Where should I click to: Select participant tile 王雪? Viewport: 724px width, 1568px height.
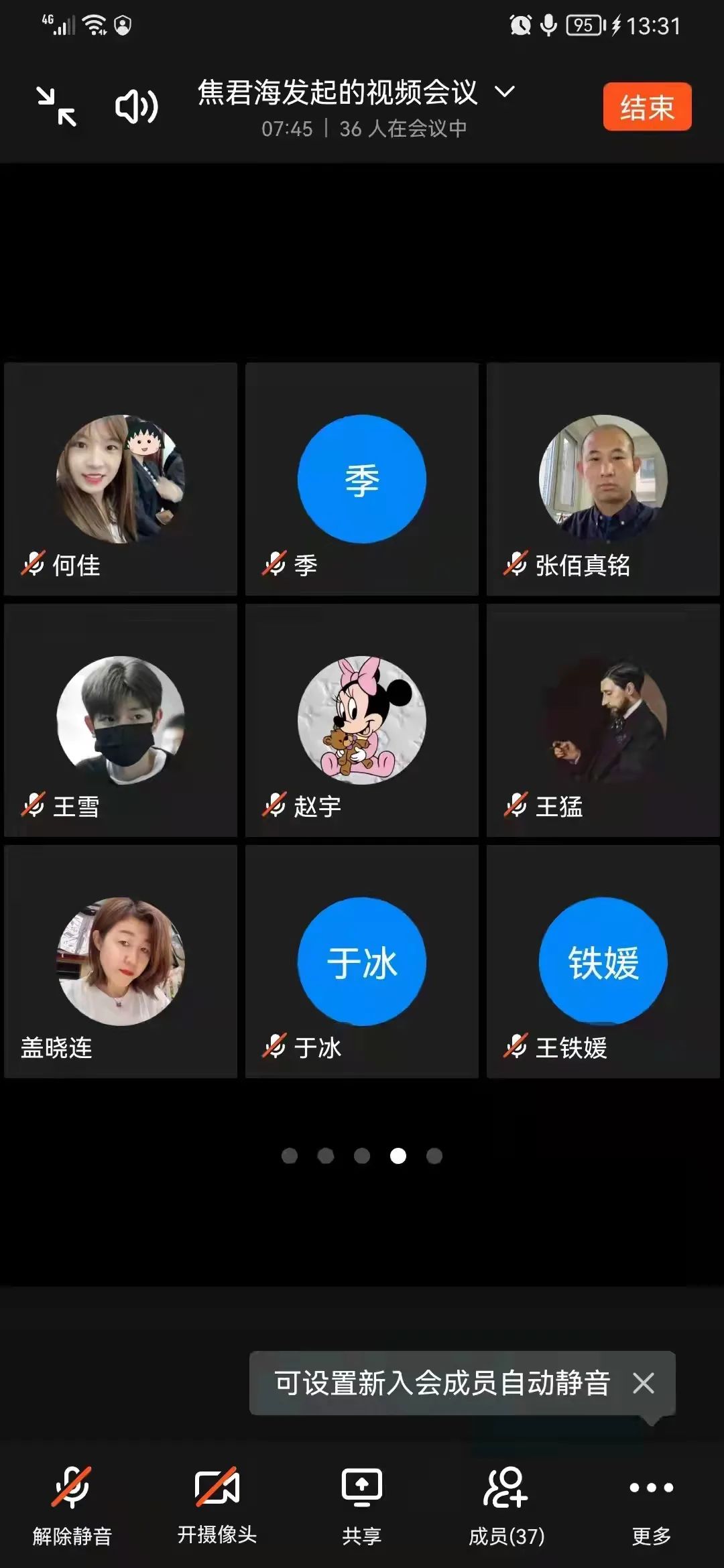point(121,720)
